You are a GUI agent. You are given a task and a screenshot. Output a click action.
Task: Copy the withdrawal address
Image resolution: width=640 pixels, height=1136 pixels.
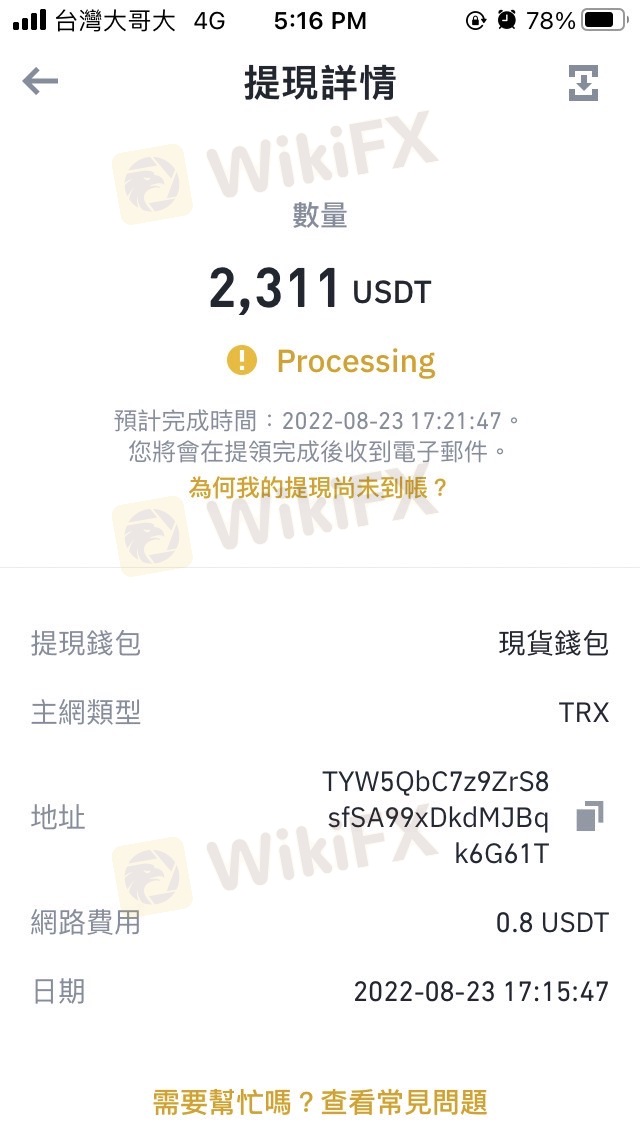(x=590, y=816)
